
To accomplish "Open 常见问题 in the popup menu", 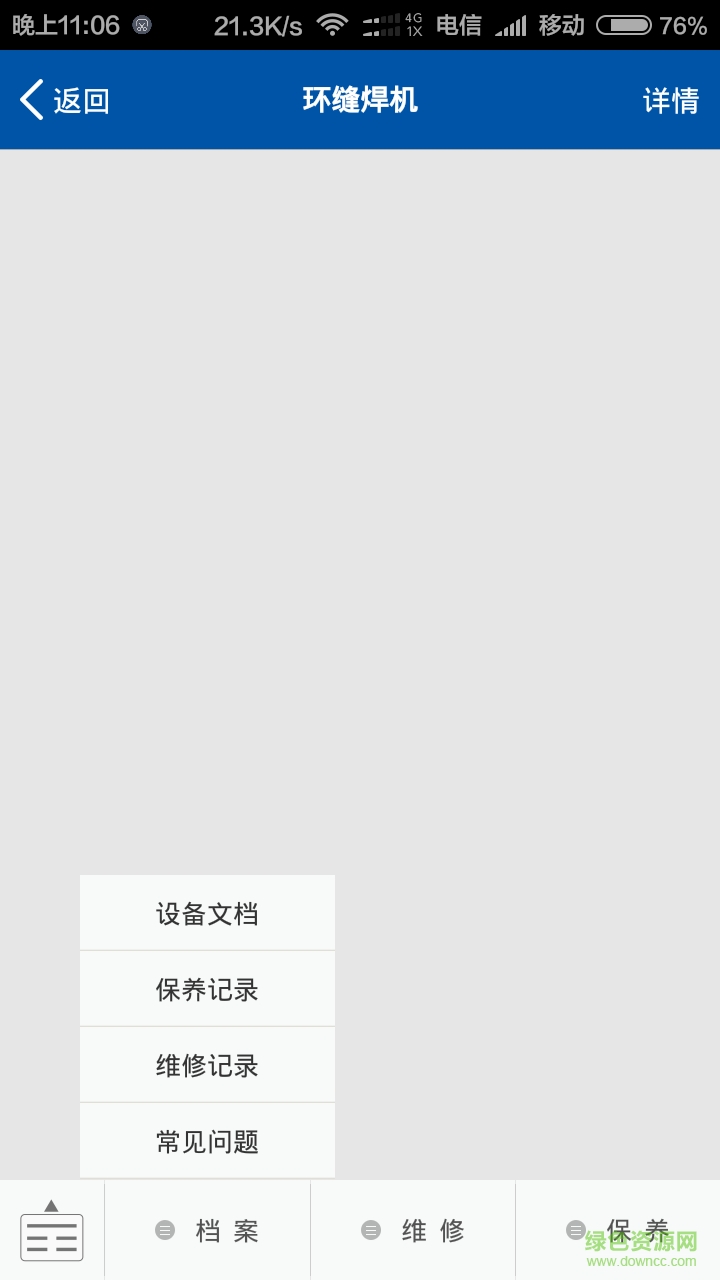I will (x=207, y=1141).
